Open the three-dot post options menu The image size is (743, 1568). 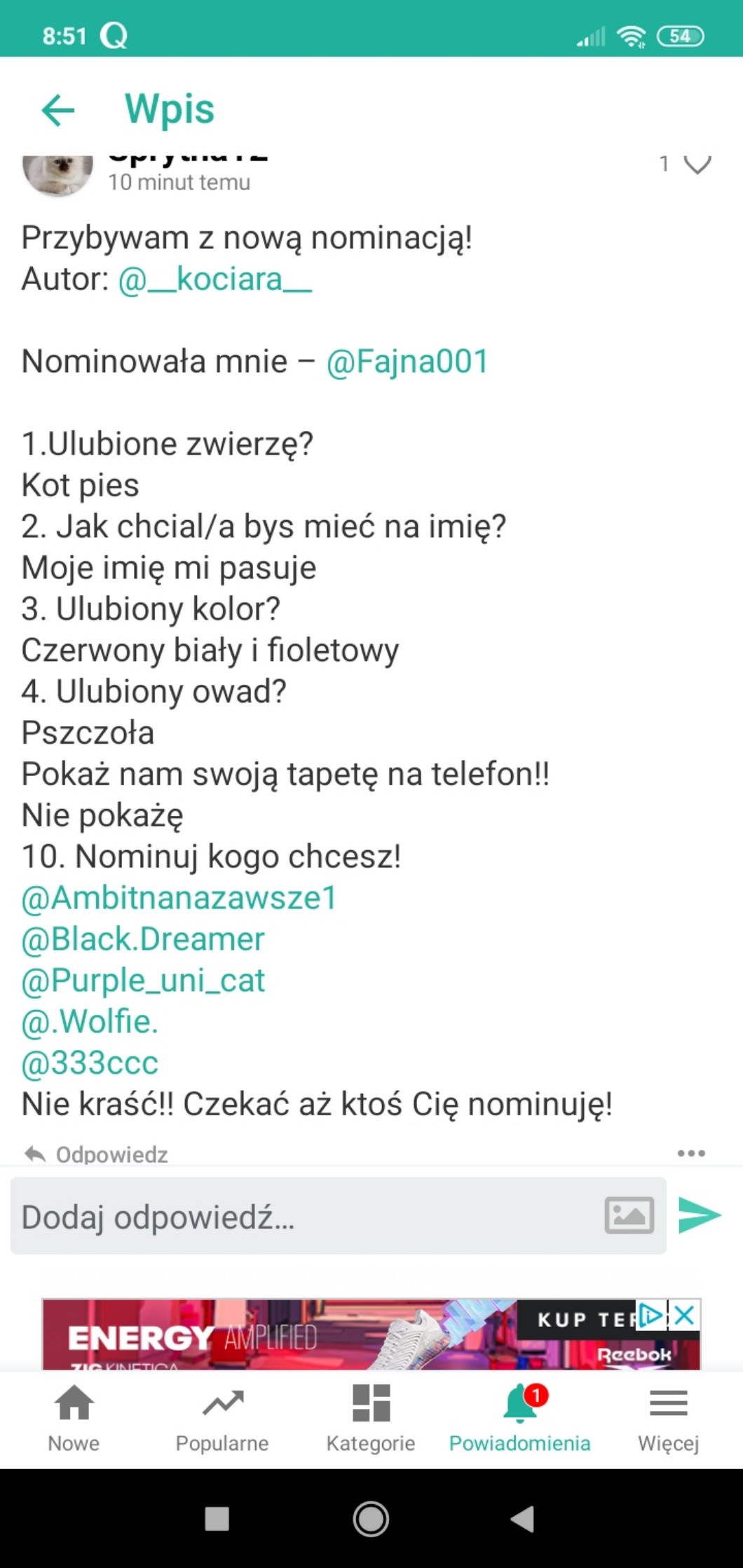691,1153
